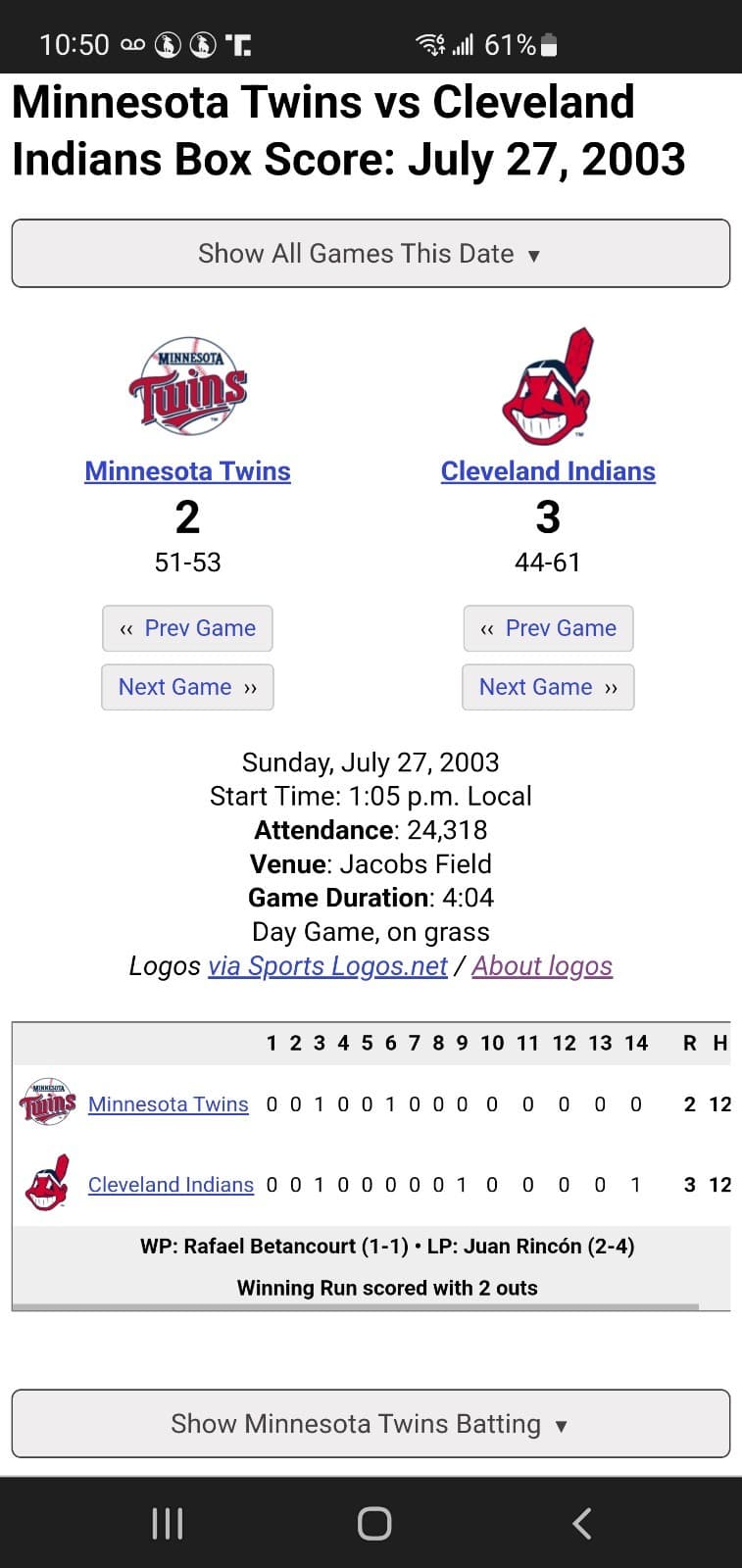
Task: Open the Show All Games This Date dropdown
Action: click(x=371, y=253)
